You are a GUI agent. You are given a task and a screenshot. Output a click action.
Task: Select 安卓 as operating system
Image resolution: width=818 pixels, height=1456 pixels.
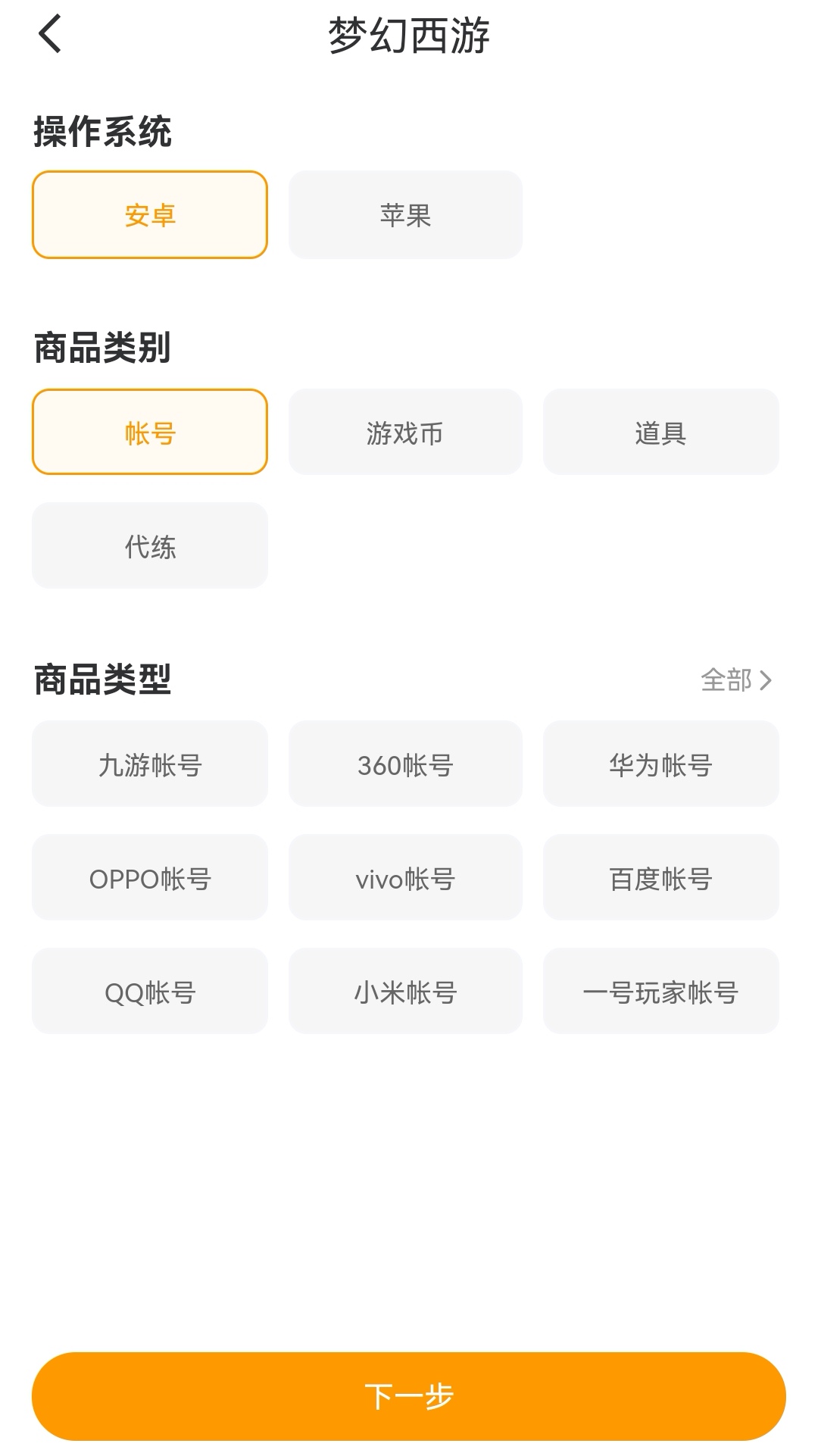150,215
